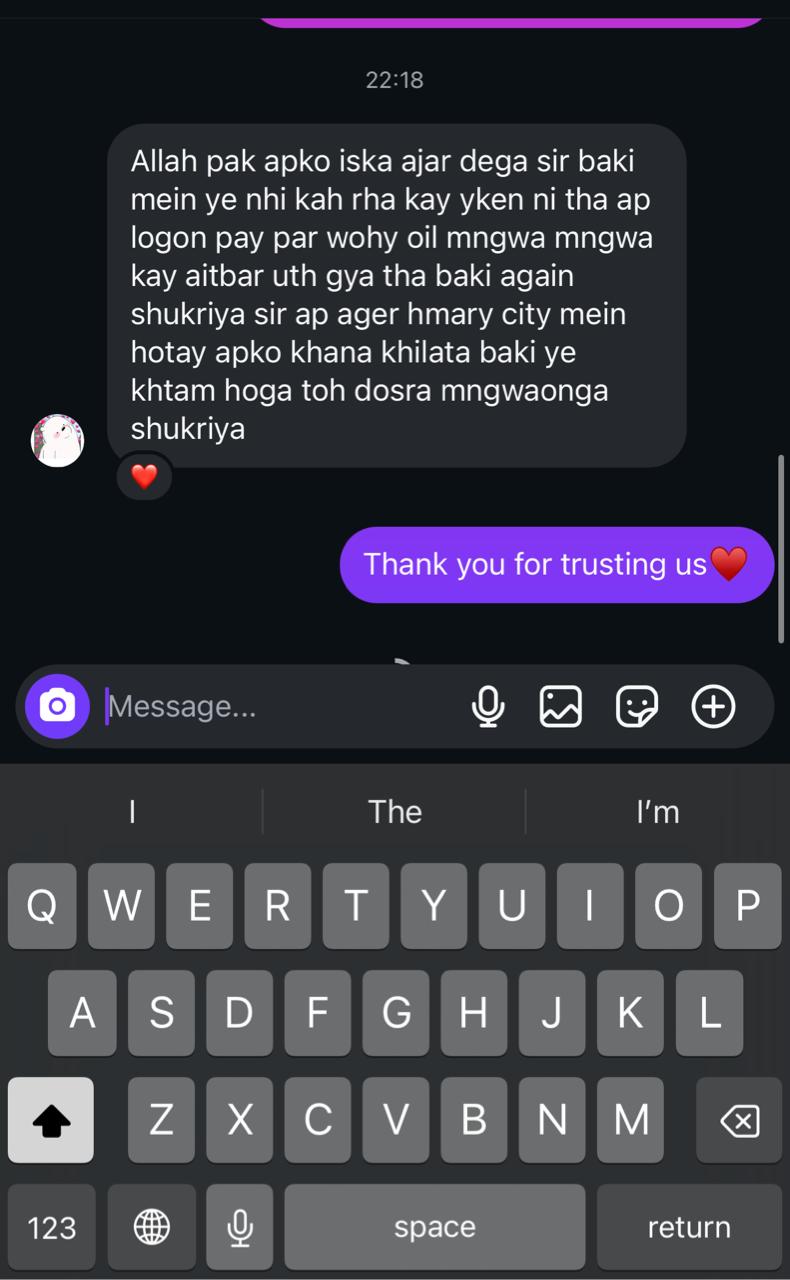Open the sender's profile avatar
This screenshot has width=790, height=1280.
57,441
